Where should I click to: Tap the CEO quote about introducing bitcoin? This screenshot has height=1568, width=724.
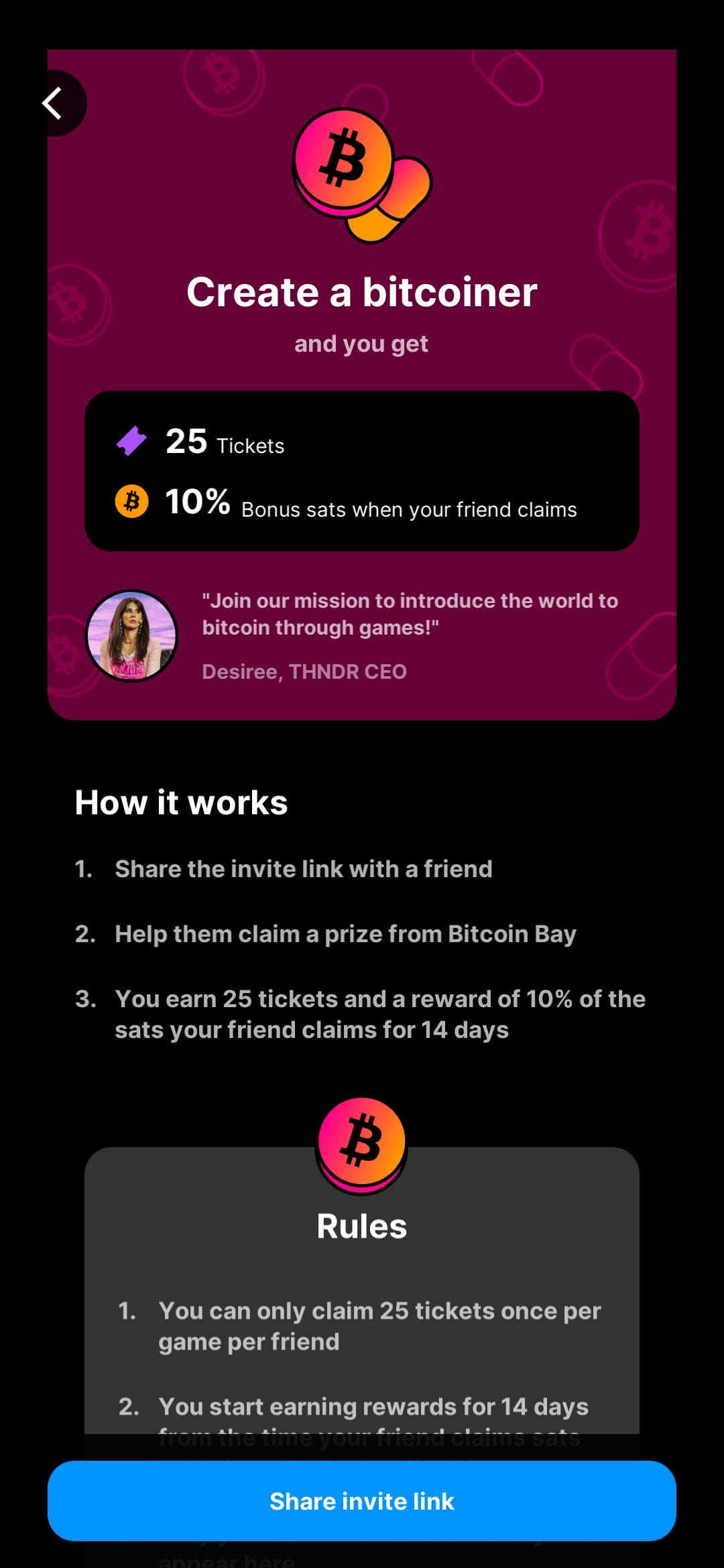409,613
